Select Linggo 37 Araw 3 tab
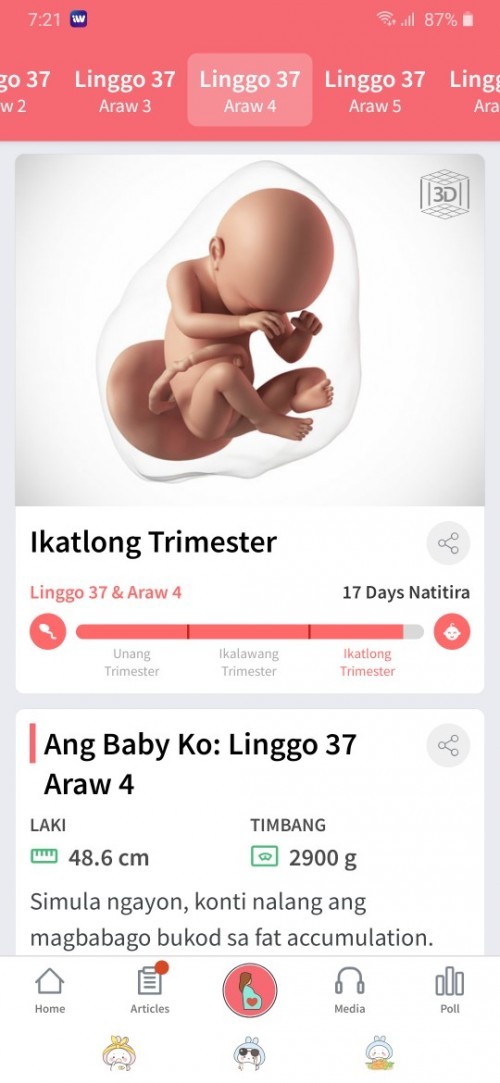The width and height of the screenshot is (500, 1083). (125, 90)
